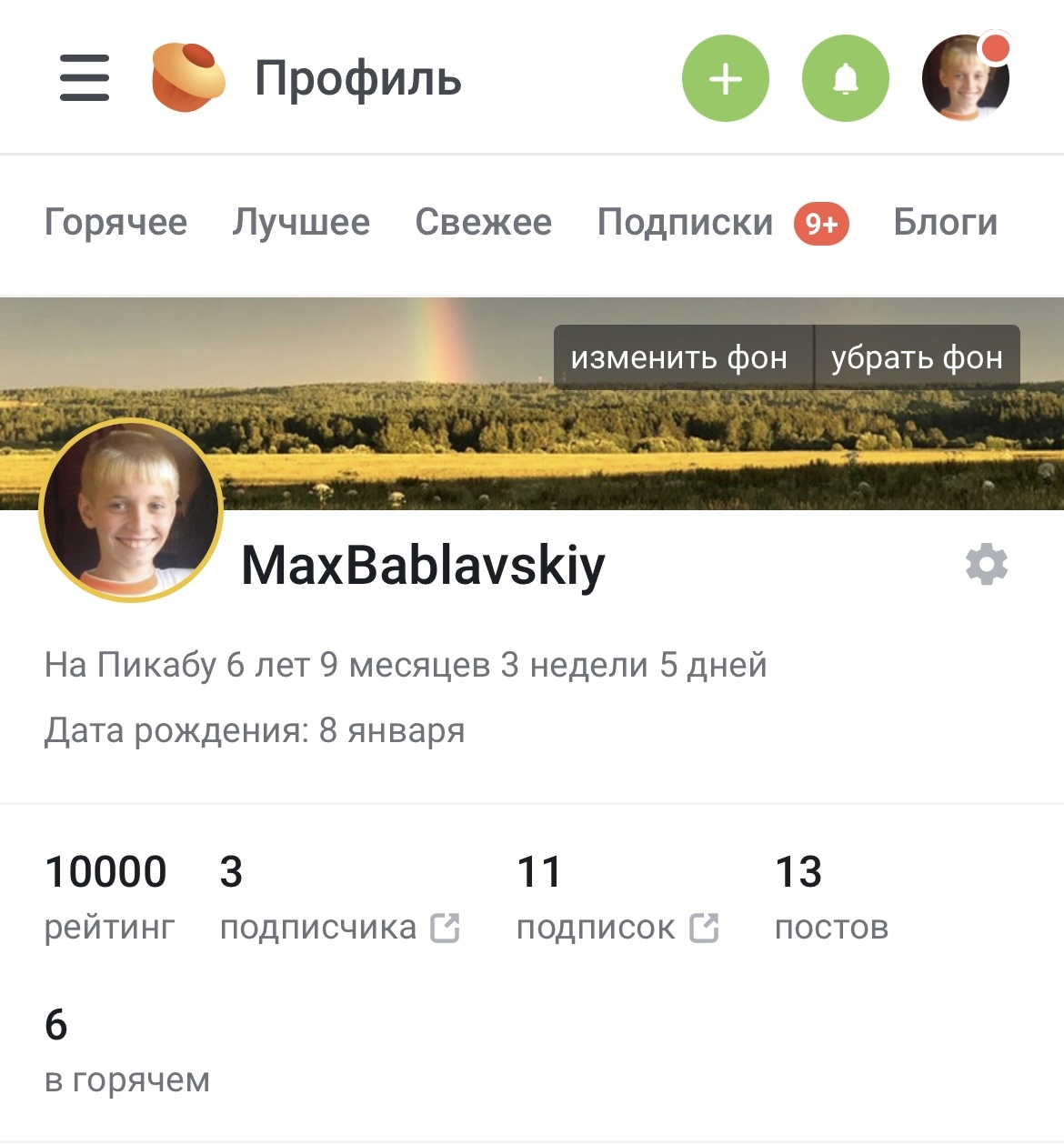Open the Свежее feed
Screen dimensions: 1064x1145
(x=483, y=222)
